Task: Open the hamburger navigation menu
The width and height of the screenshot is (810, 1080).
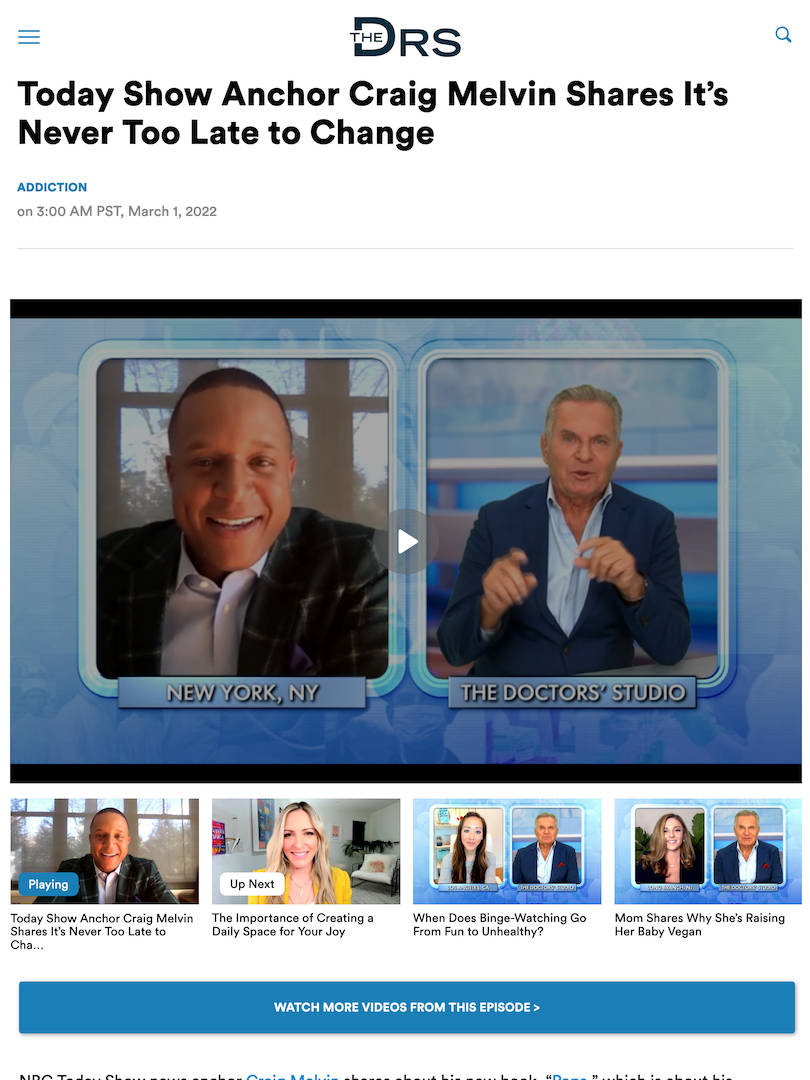Action: click(29, 37)
